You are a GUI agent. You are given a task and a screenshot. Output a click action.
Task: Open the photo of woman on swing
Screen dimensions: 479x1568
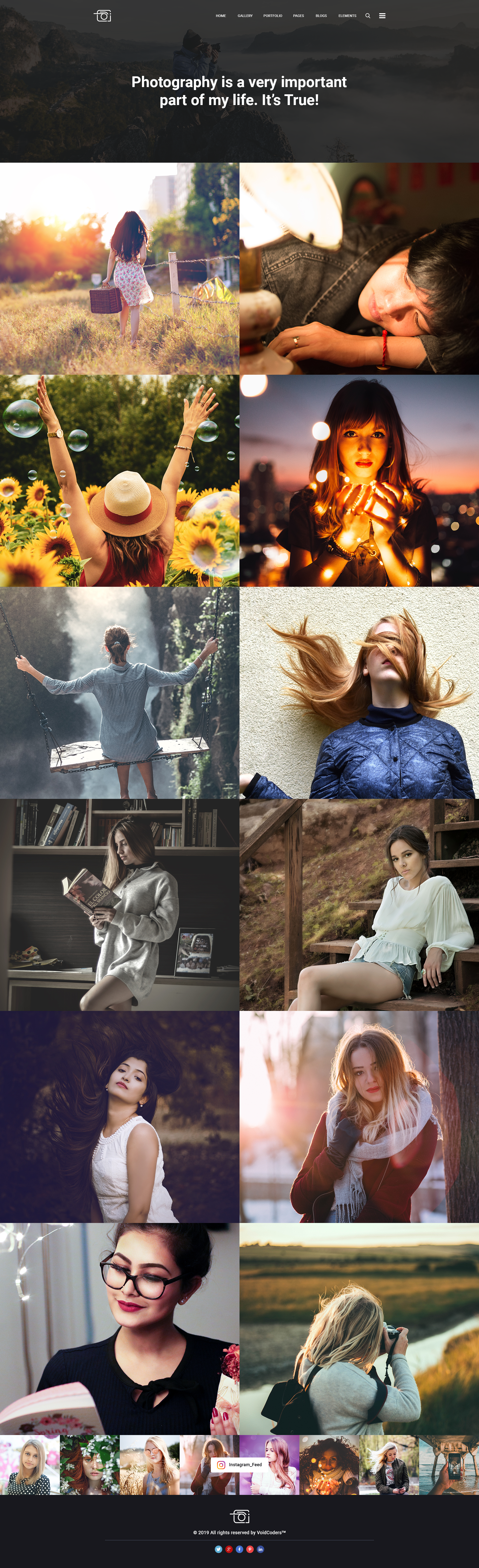pos(119,693)
